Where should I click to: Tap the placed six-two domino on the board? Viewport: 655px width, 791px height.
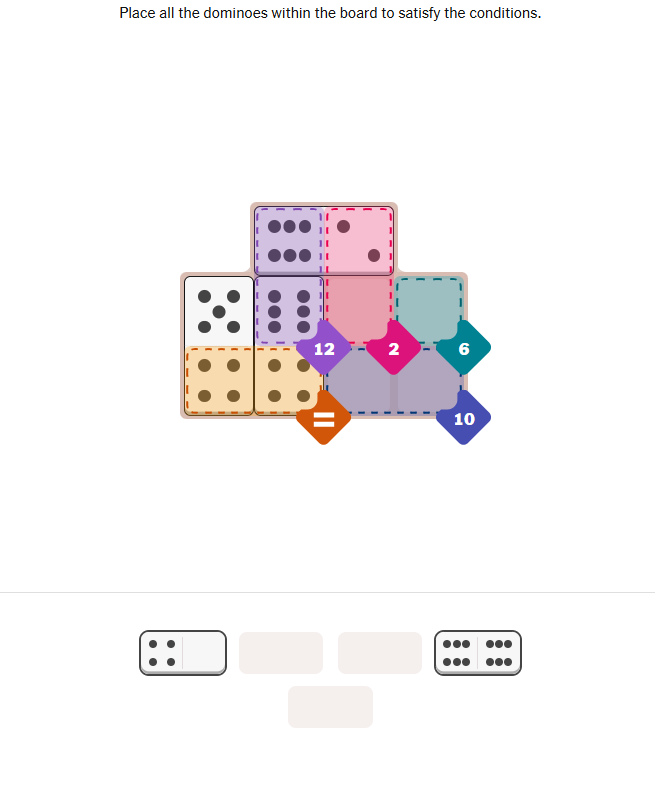coord(324,240)
